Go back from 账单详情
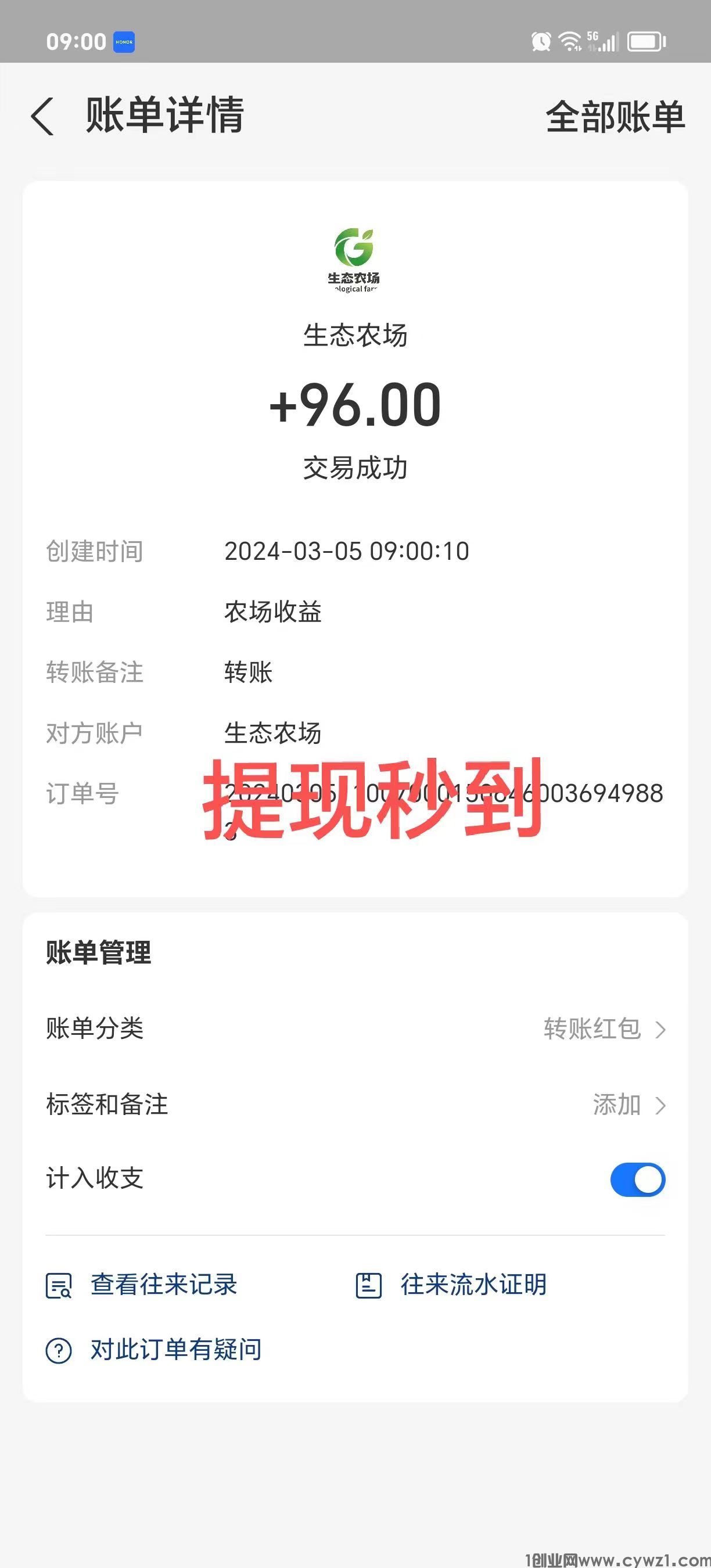Image resolution: width=711 pixels, height=1568 pixels. point(42,116)
